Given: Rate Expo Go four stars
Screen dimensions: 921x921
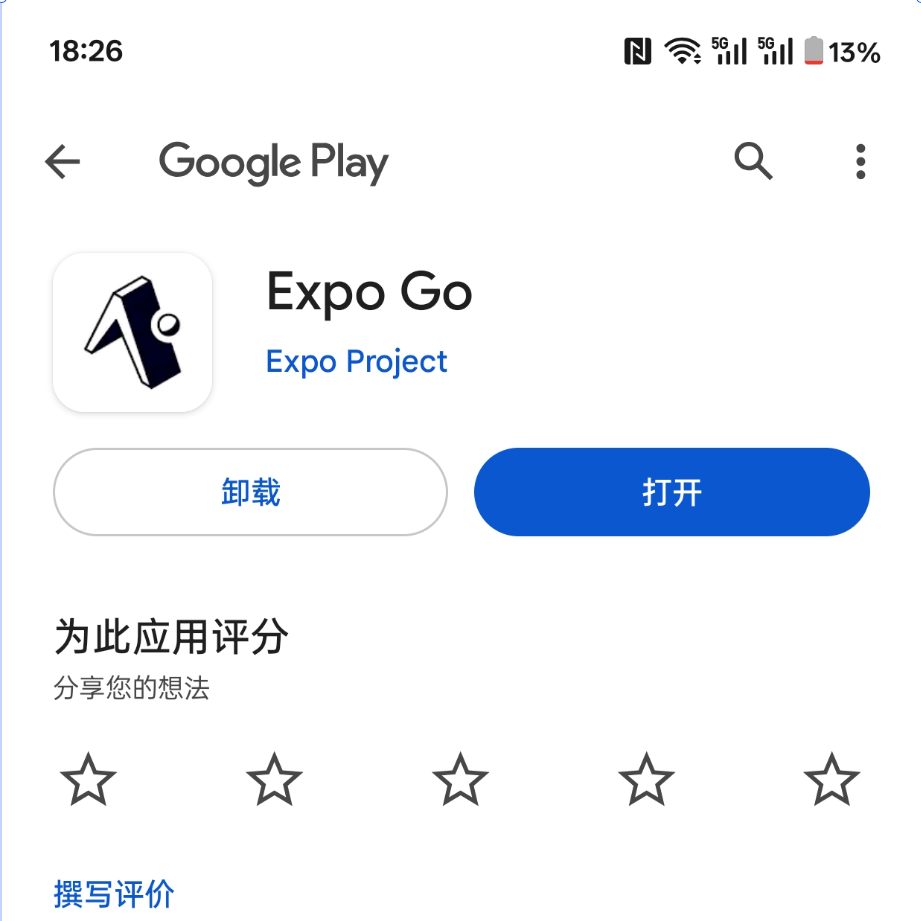Looking at the screenshot, I should coord(646,780).
